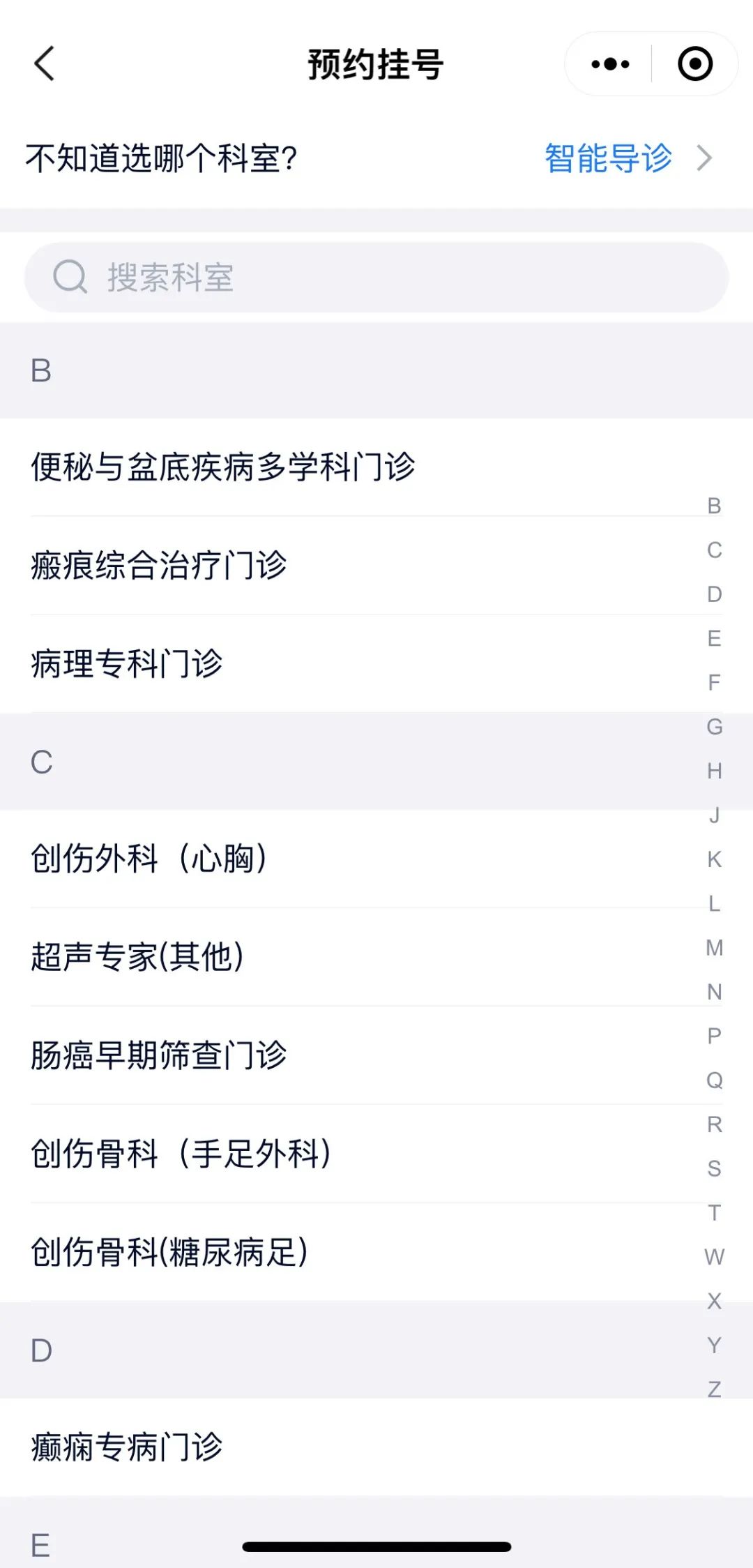Go back from 预约挂号 page
Viewport: 753px width, 1568px height.
(44, 64)
